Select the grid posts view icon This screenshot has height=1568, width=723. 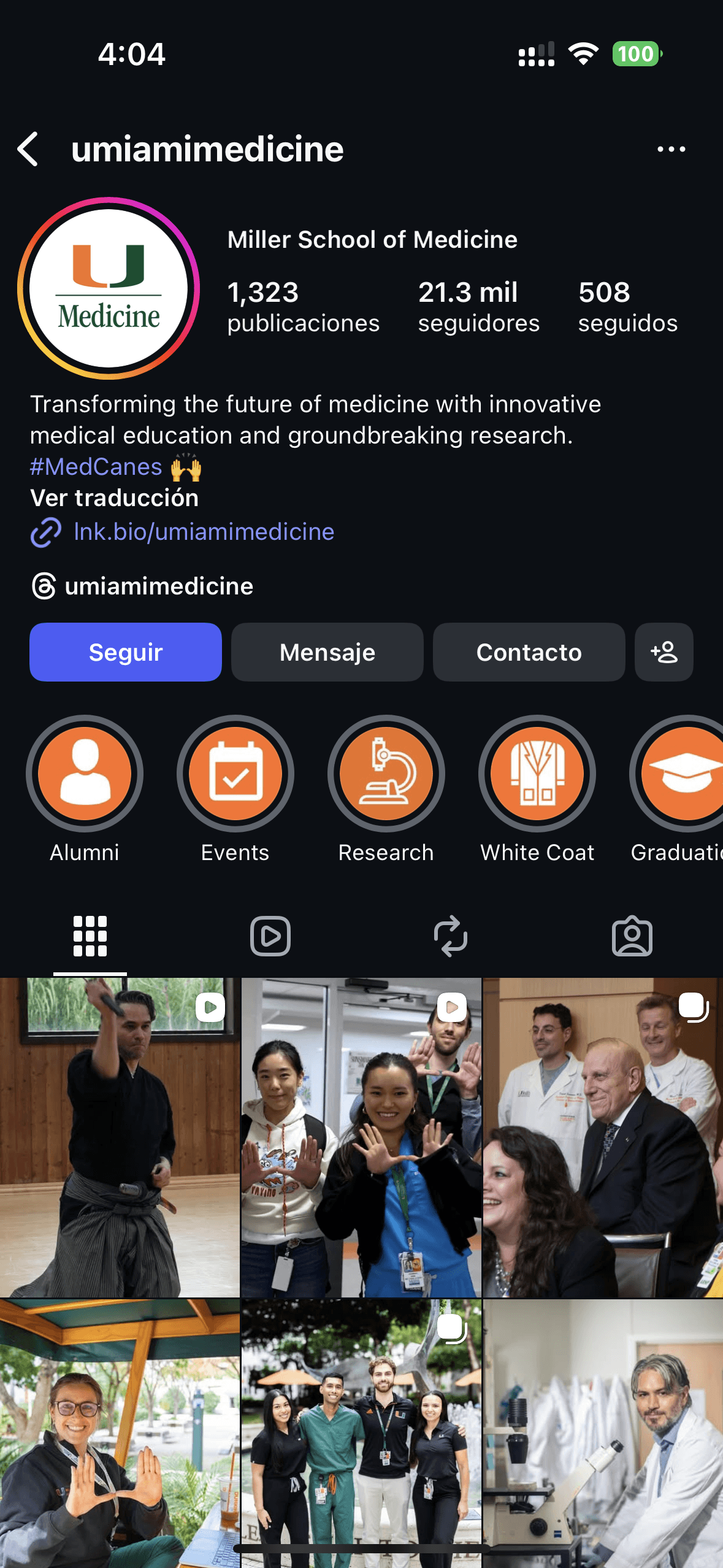point(90,935)
